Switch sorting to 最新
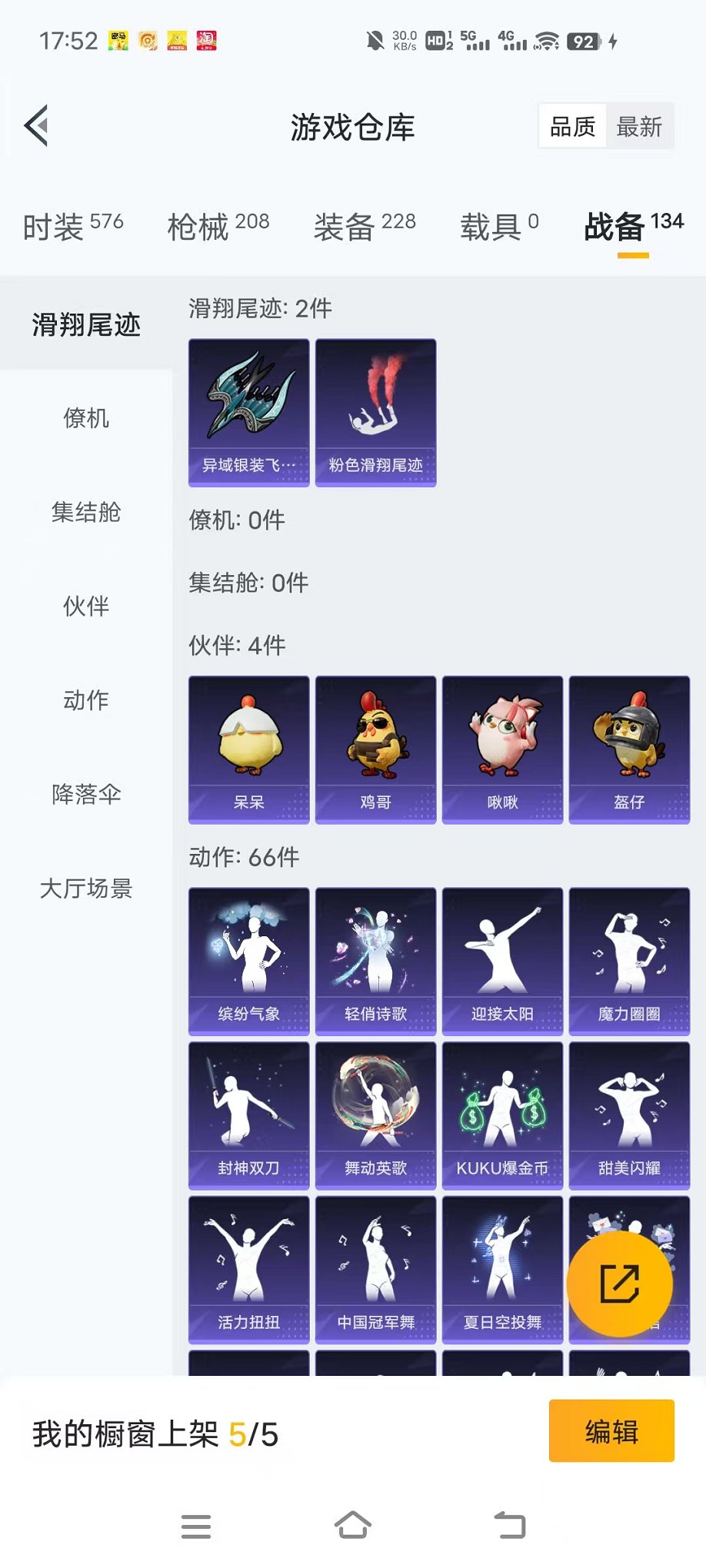This screenshot has width=706, height=1568. point(641,125)
